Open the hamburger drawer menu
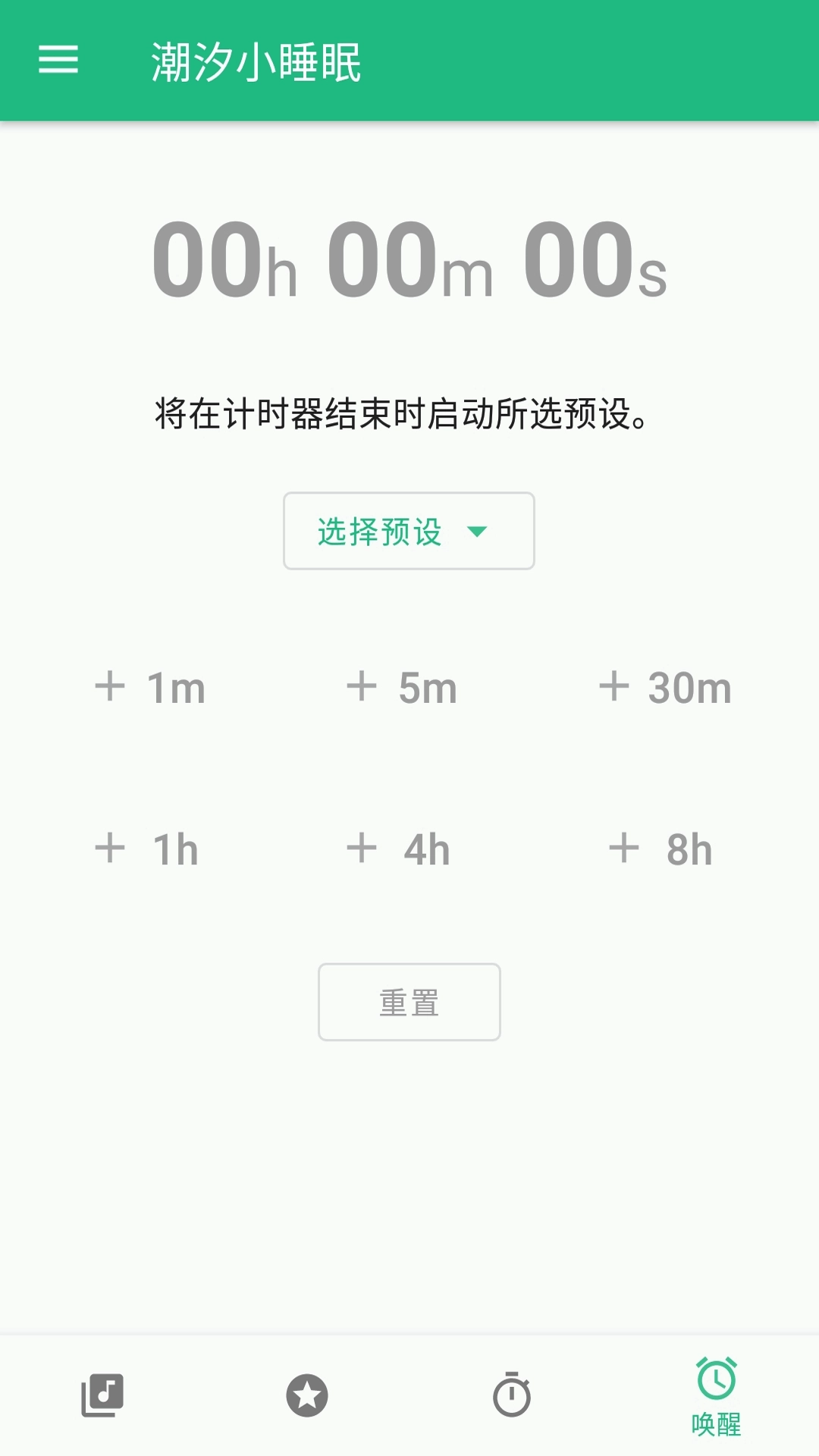The width and height of the screenshot is (819, 1456). tap(58, 60)
